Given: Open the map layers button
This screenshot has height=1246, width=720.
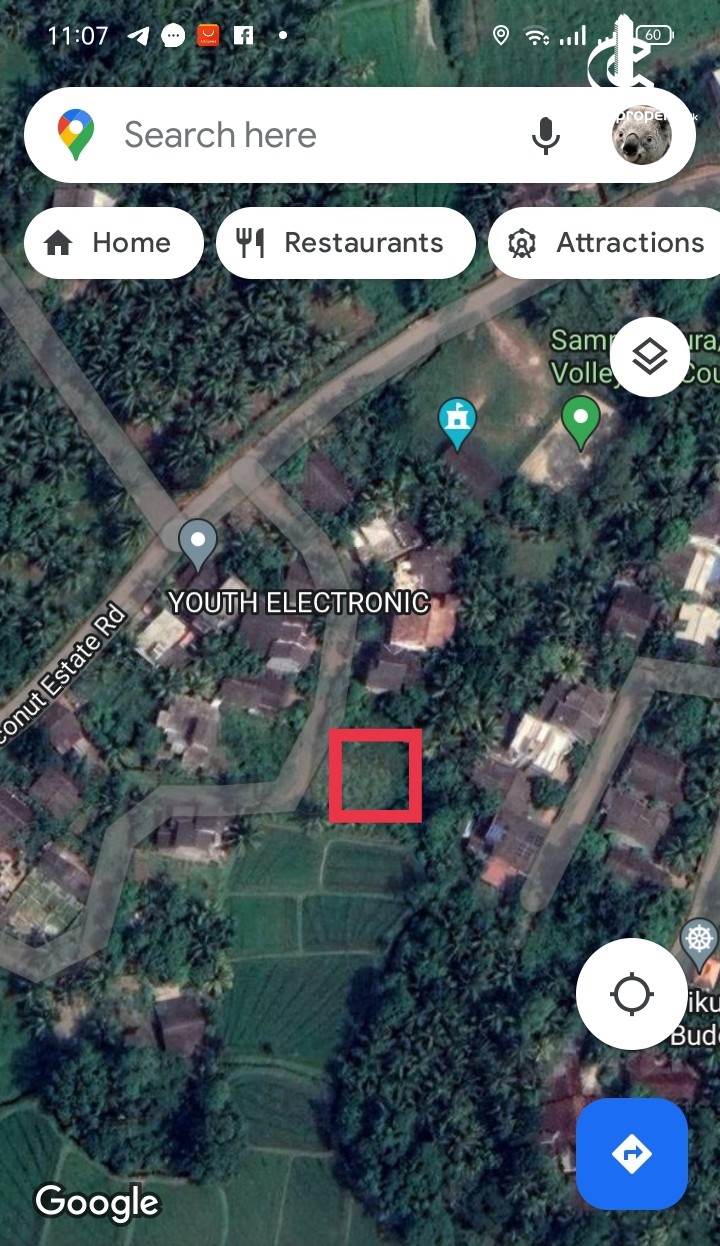Looking at the screenshot, I should 650,356.
